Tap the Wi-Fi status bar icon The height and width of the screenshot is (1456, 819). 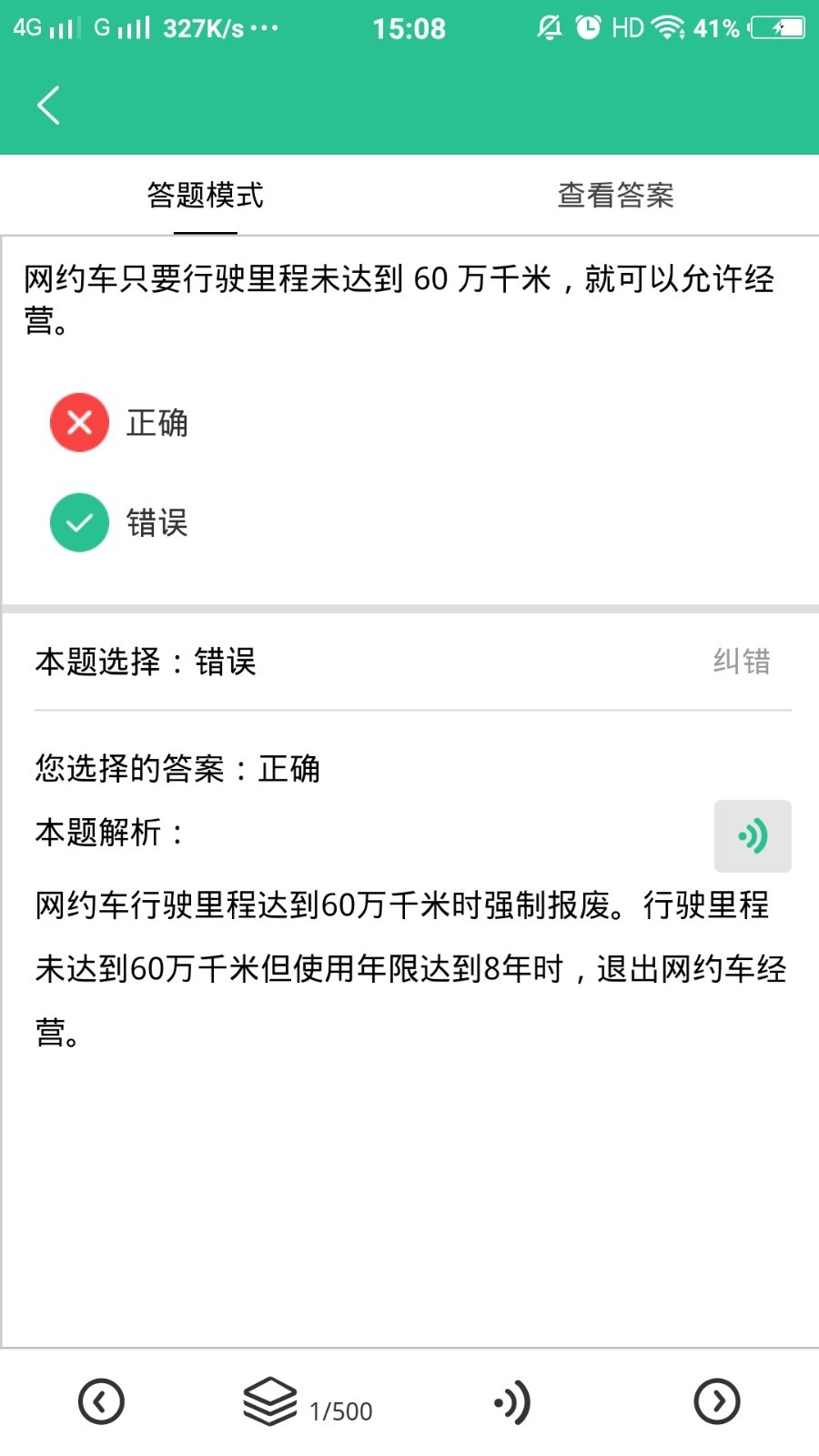tap(668, 27)
